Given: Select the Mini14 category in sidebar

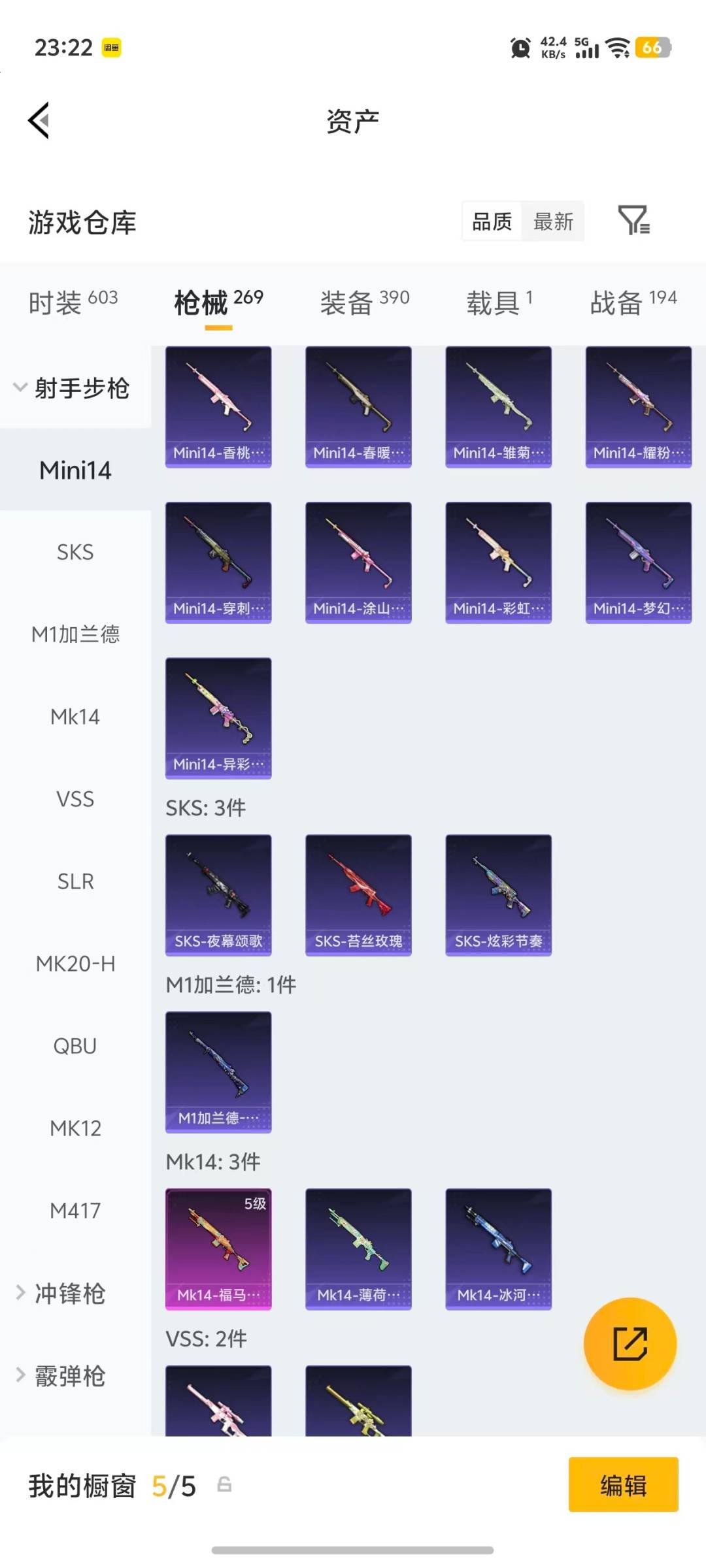Looking at the screenshot, I should pos(74,469).
